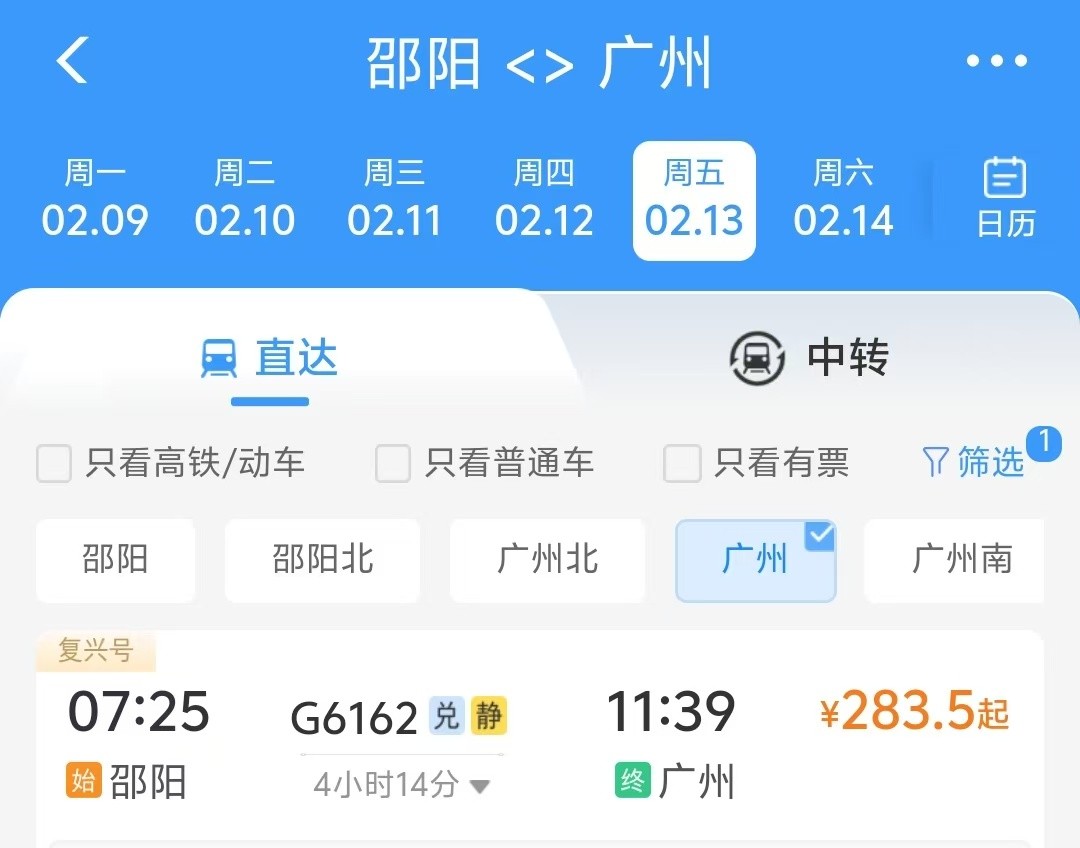Viewport: 1080px width, 848px height.
Task: Select Monday 02.09 date
Action: point(95,200)
